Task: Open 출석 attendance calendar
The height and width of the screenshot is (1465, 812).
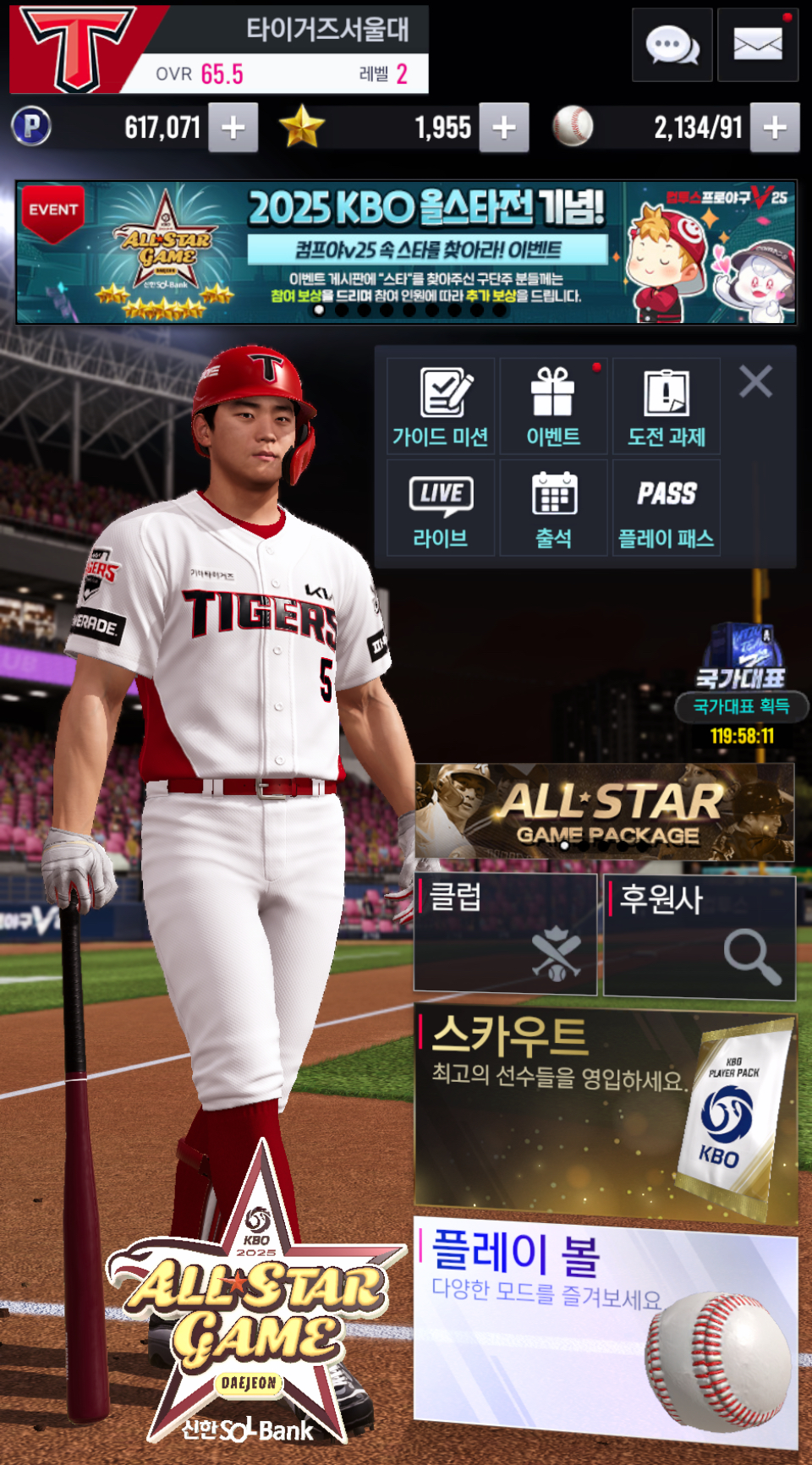Action: (553, 508)
